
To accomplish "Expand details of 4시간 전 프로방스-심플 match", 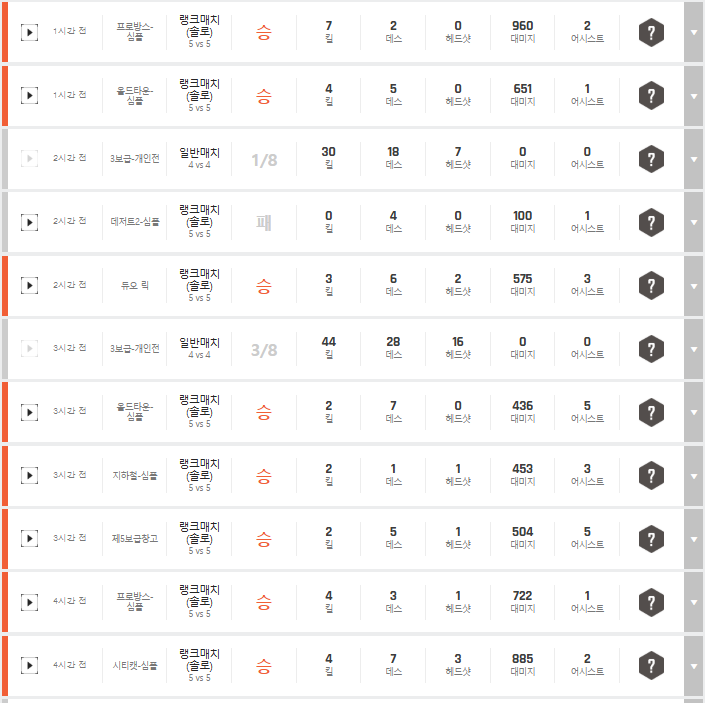I will coord(693,602).
